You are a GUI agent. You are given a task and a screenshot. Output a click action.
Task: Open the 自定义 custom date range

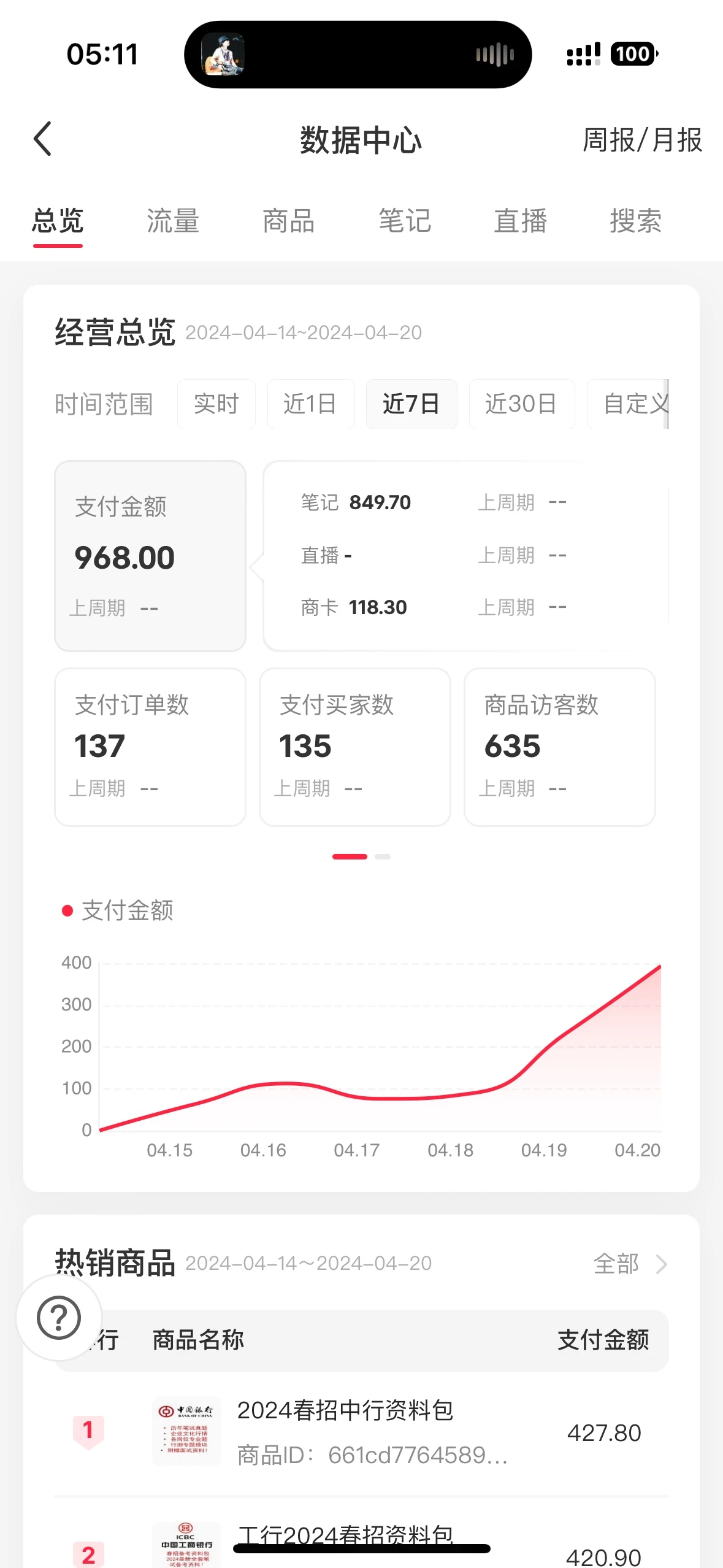(635, 404)
